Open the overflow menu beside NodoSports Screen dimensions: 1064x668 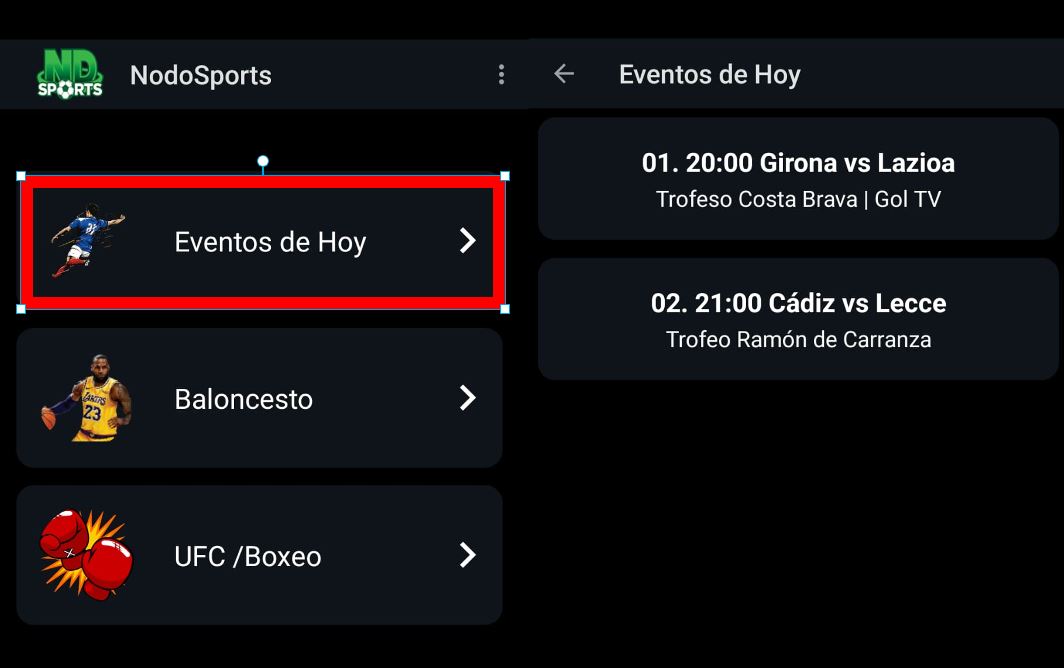point(501,75)
